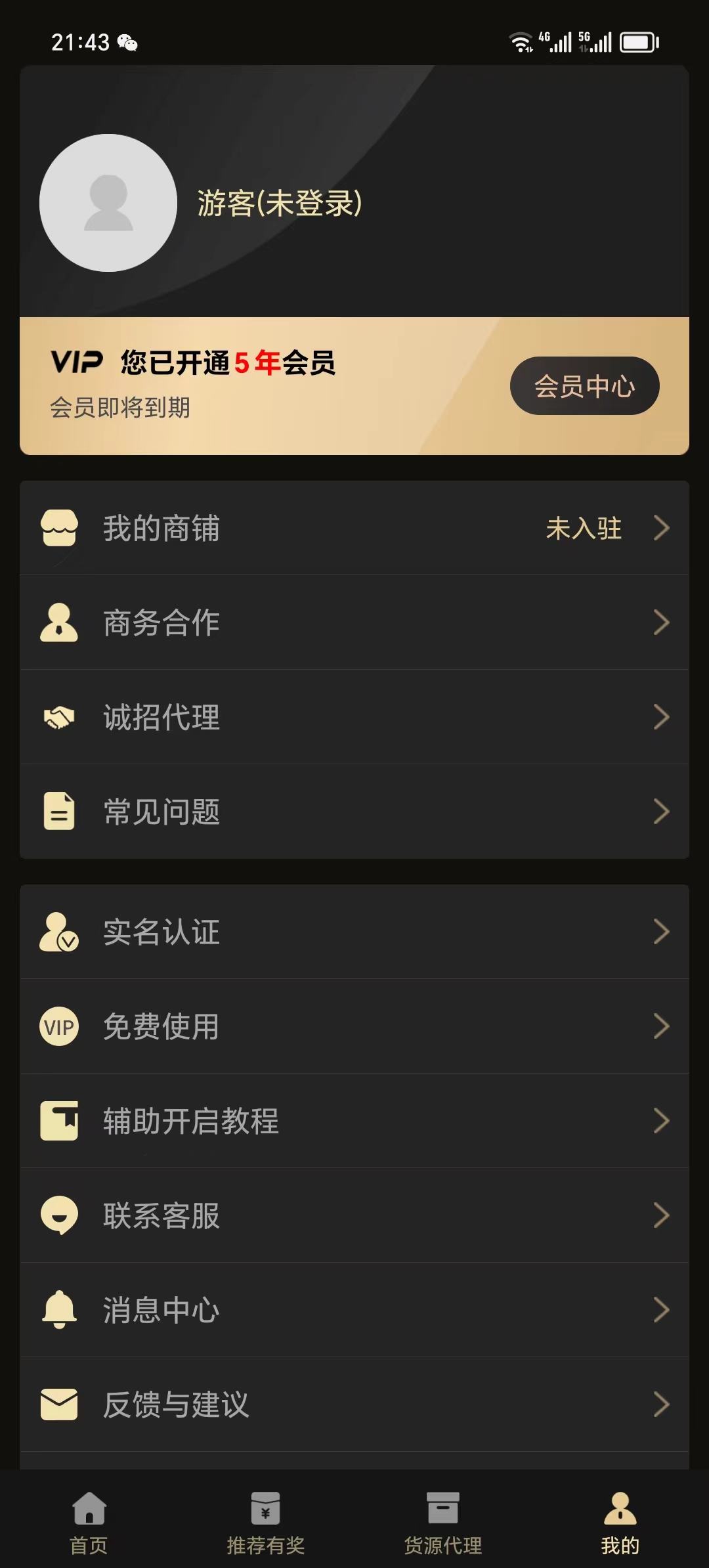Open 辅助开启教程
Image resolution: width=709 pixels, height=1568 pixels.
pos(354,1122)
